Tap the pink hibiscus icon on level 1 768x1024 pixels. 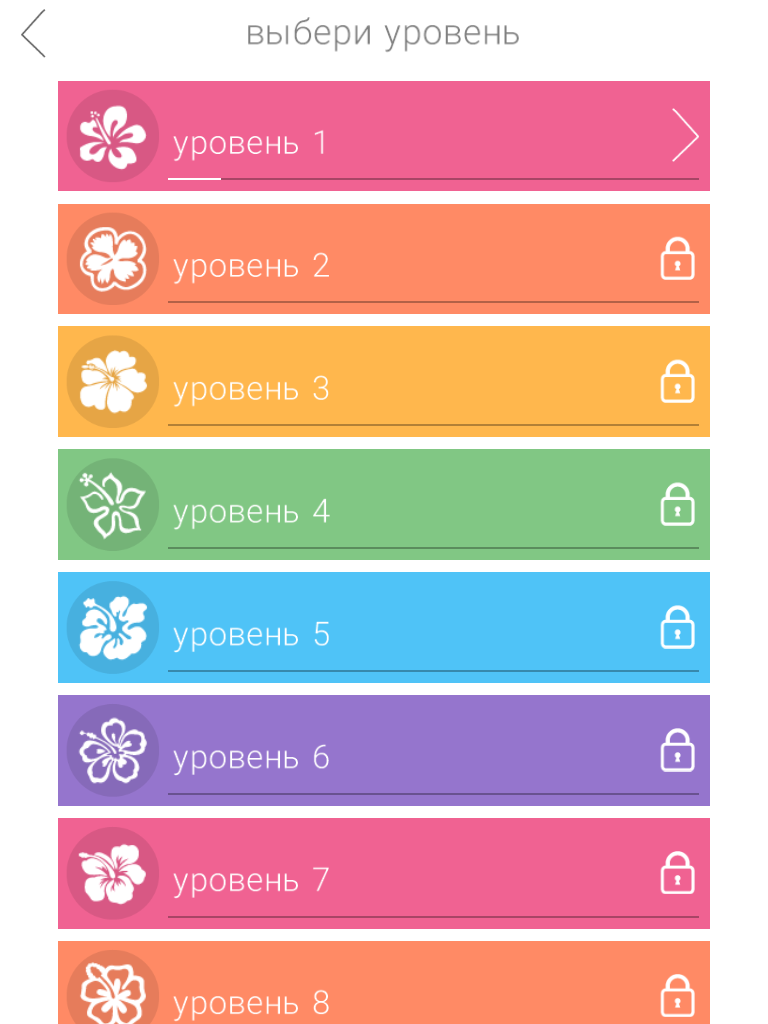coord(112,135)
